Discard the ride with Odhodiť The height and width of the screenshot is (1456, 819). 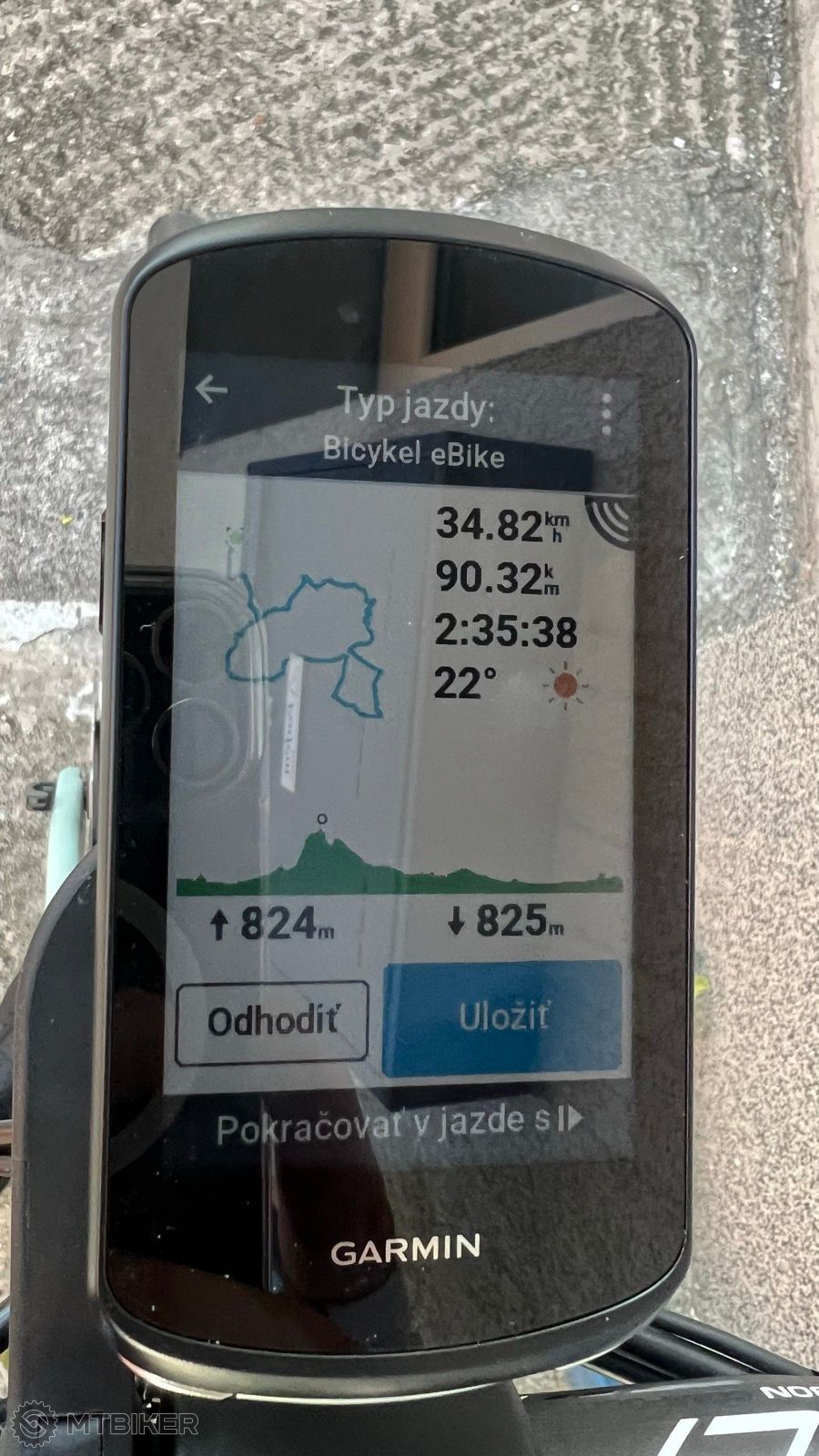point(272,1021)
